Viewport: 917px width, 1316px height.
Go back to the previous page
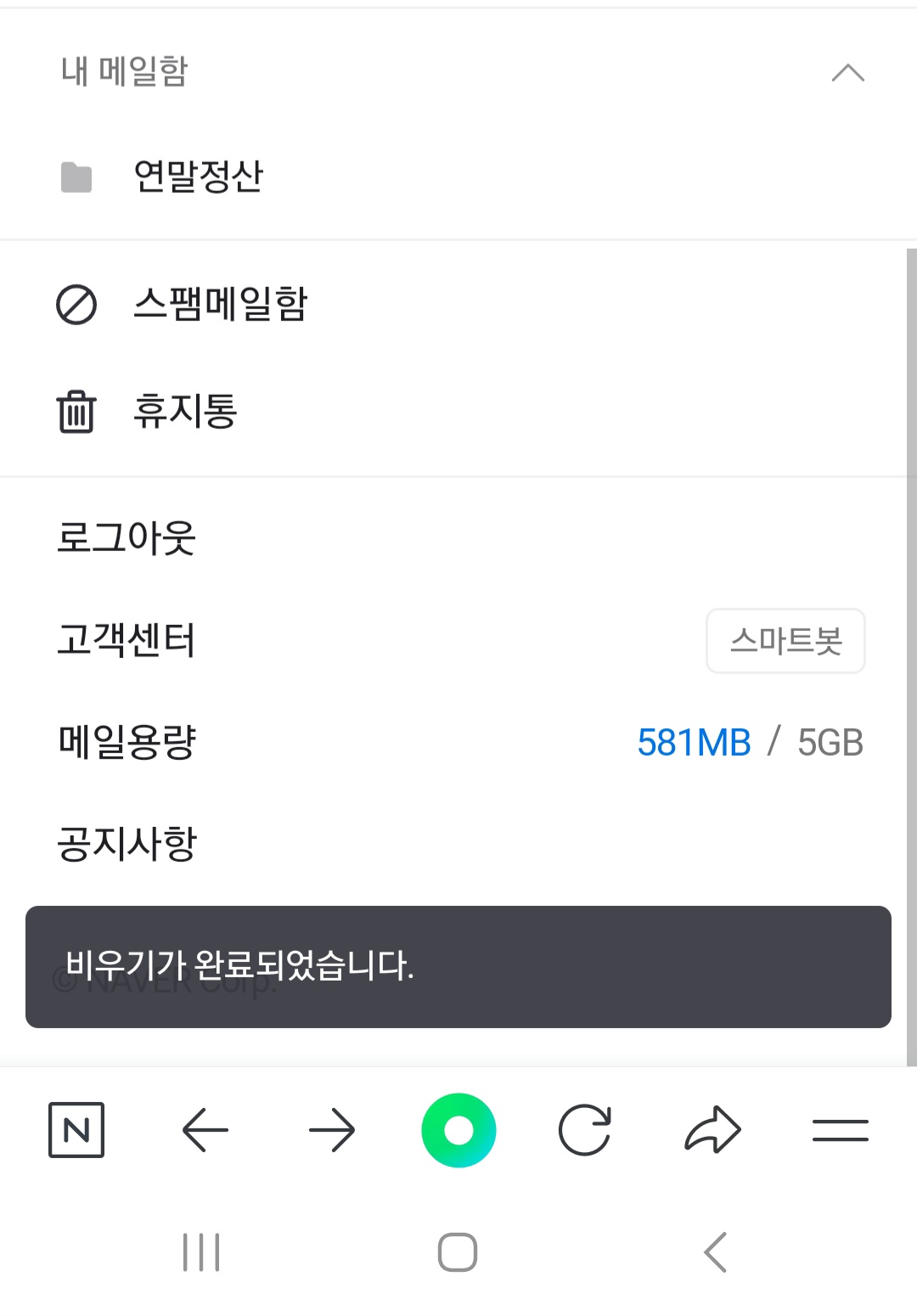[205, 1130]
